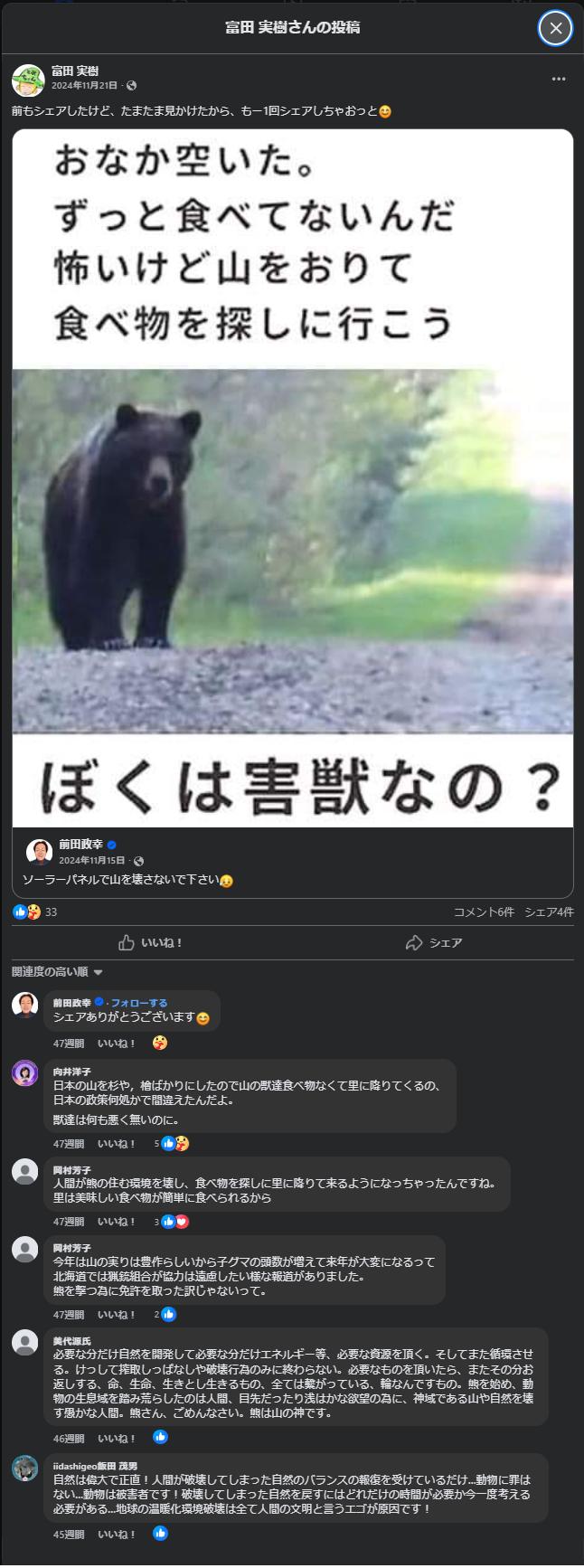This screenshot has width=584, height=1568.
Task: Open 前田政幸's profile in shared post
Action: click(81, 845)
